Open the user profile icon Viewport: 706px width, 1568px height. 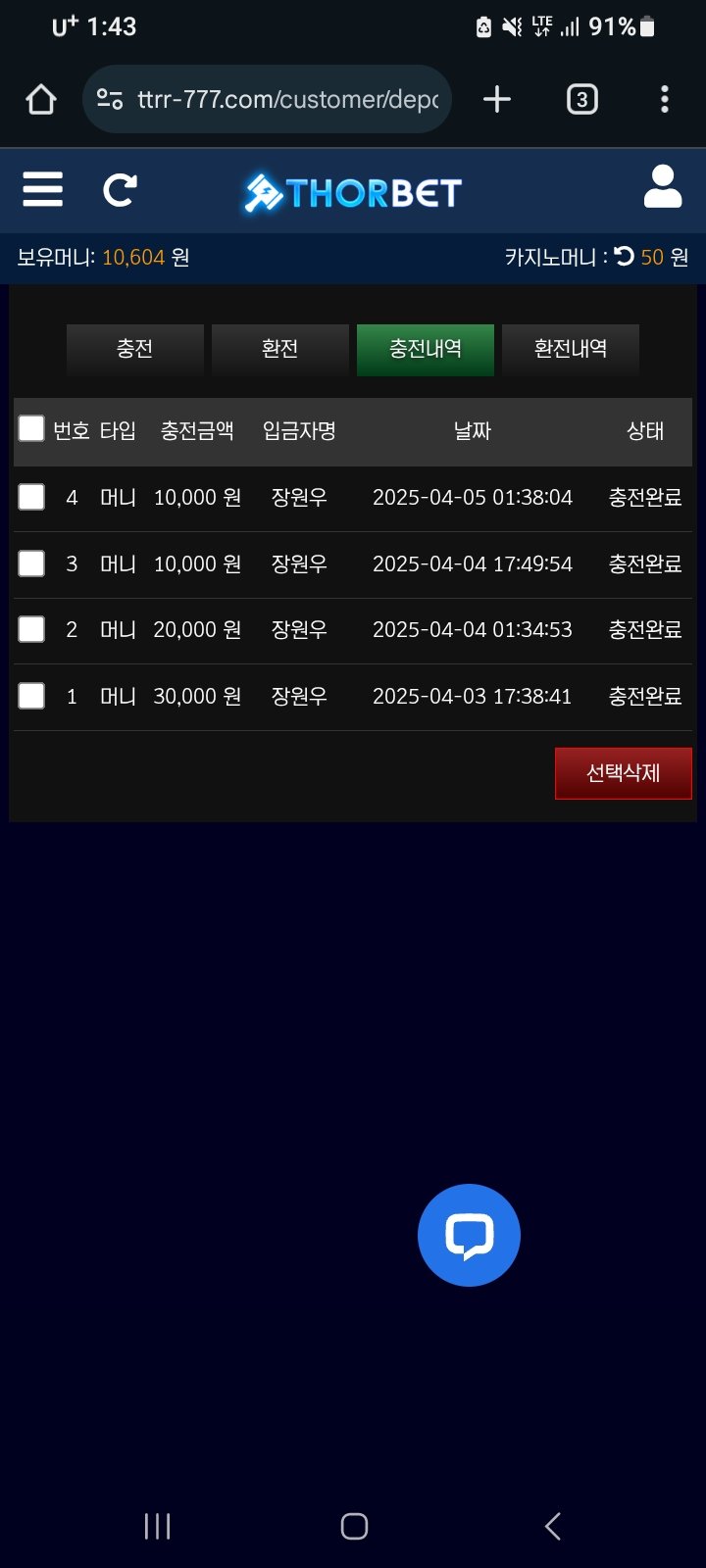[662, 187]
